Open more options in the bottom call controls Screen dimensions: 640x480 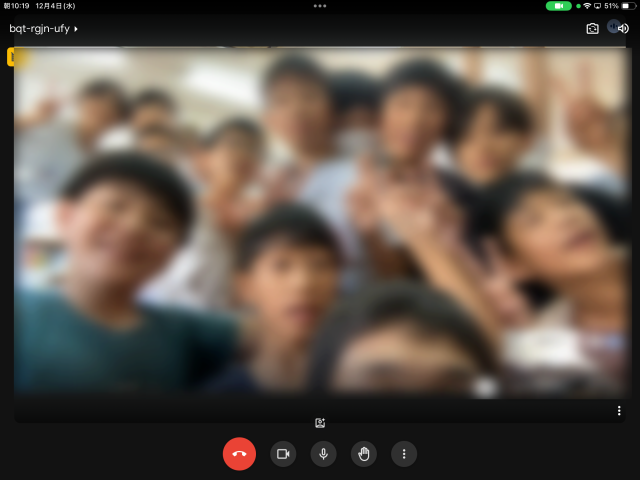(x=404, y=454)
